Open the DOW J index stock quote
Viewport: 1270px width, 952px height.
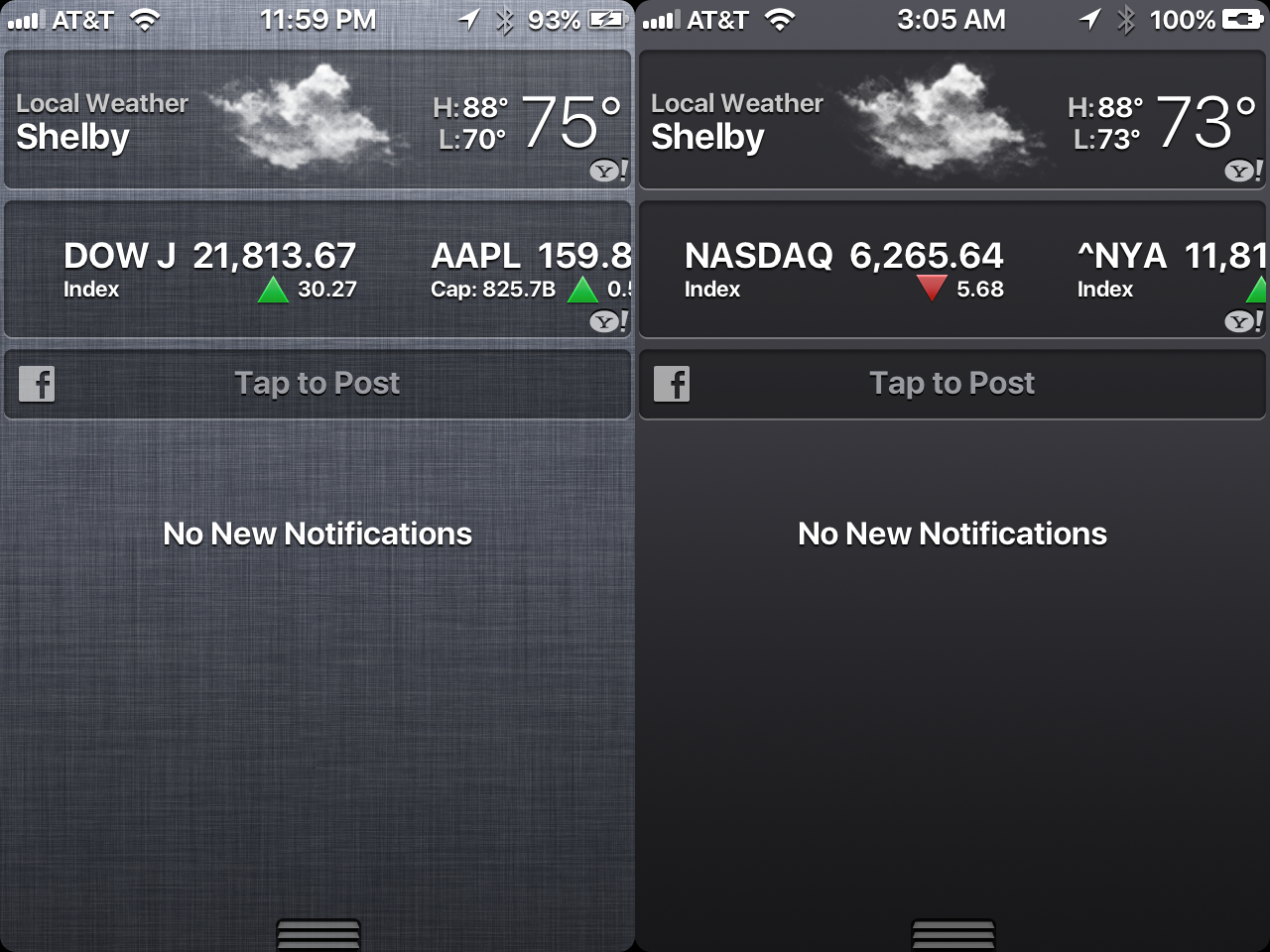[x=209, y=270]
